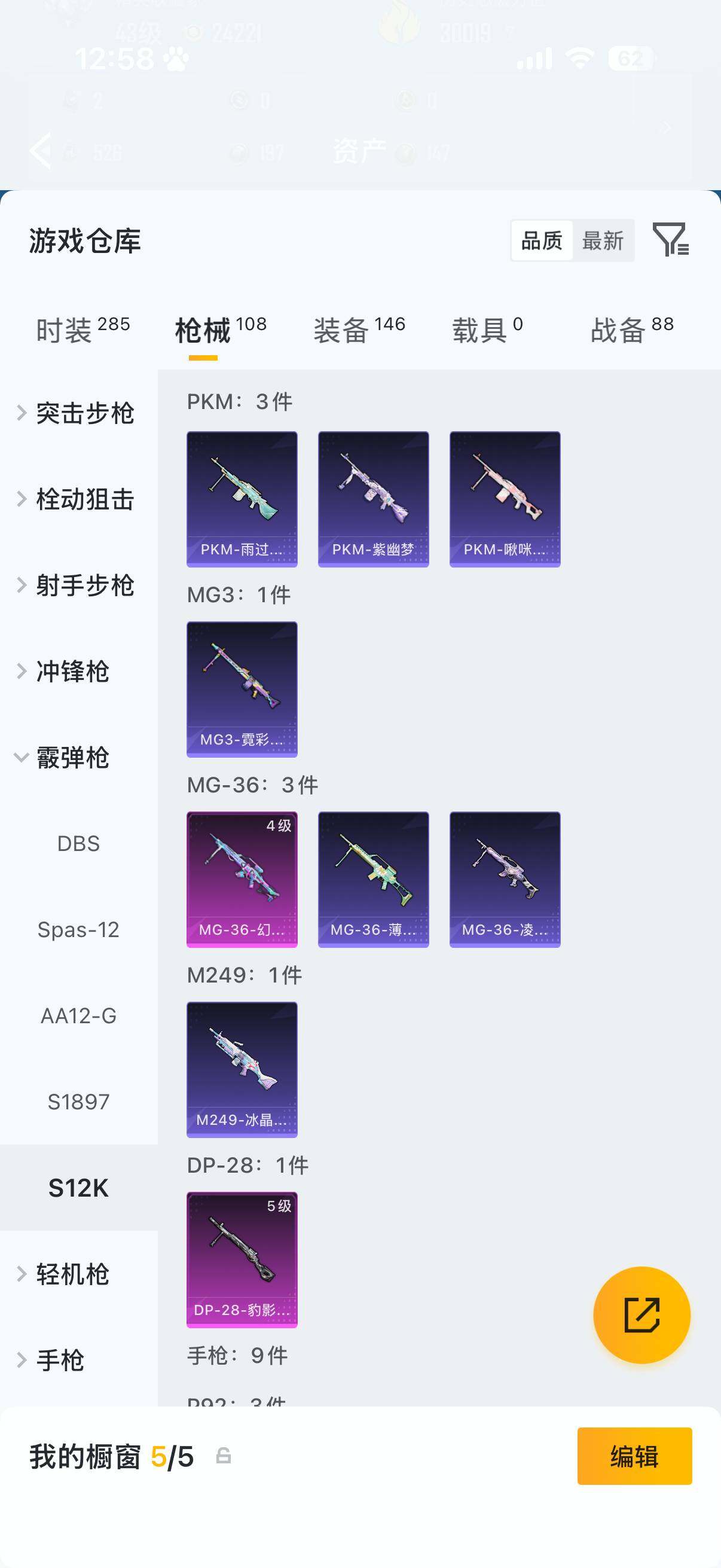Expand the 突击步枪 category

76,413
